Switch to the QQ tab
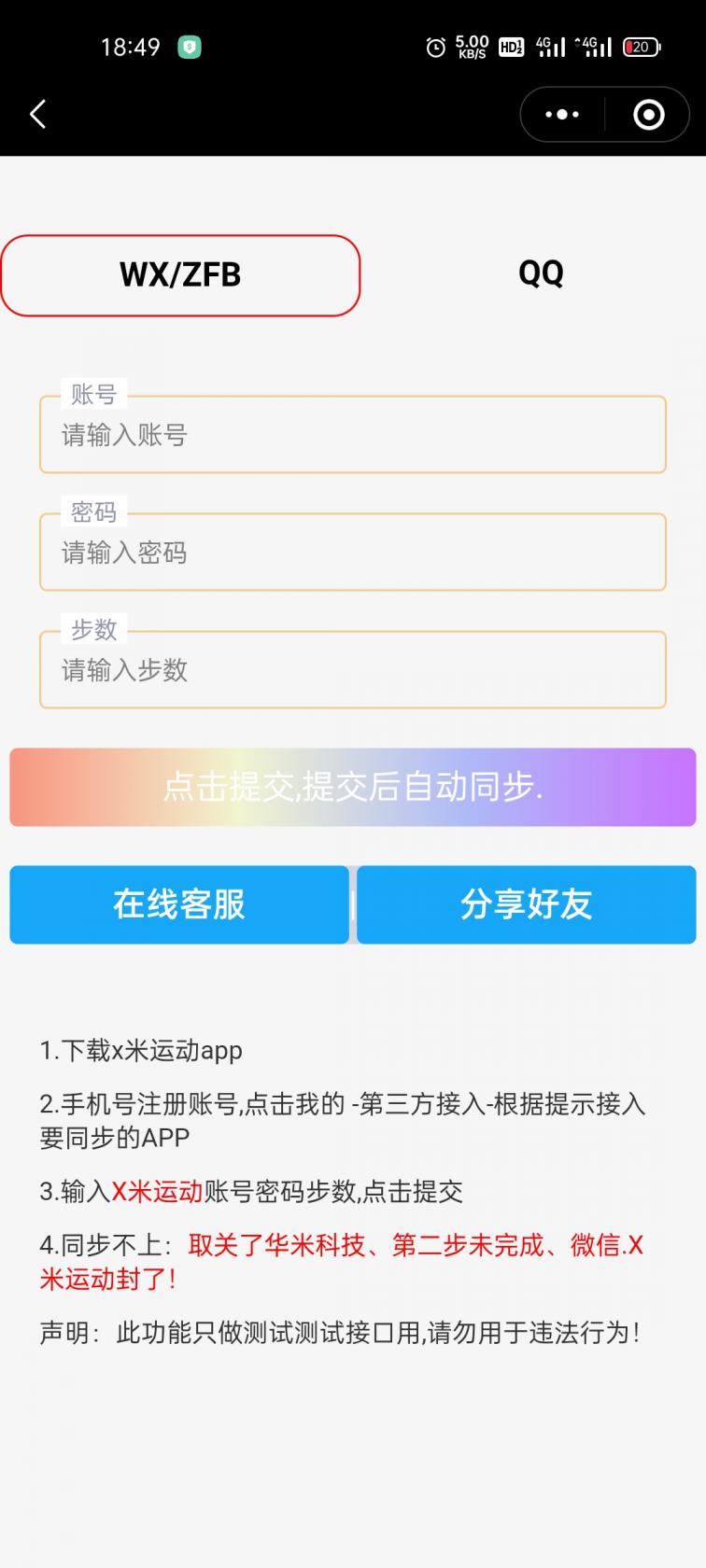Viewport: 706px width, 1568px height. coord(542,273)
